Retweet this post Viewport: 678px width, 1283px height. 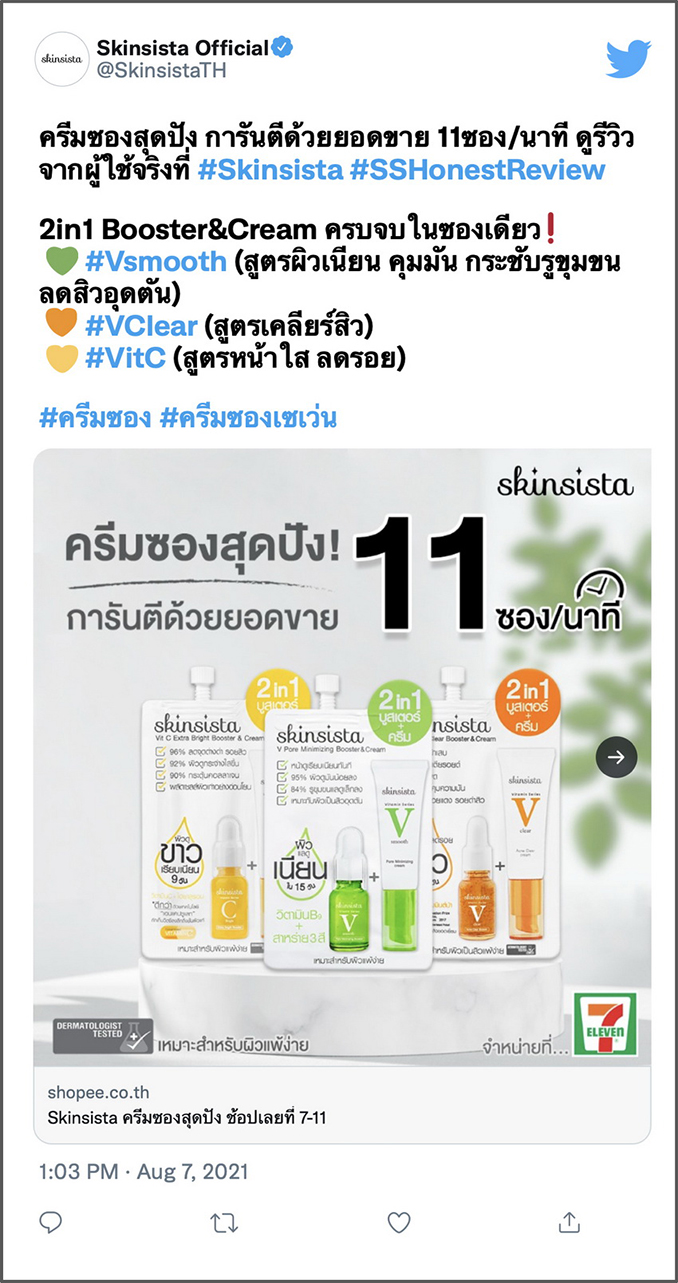[224, 1222]
